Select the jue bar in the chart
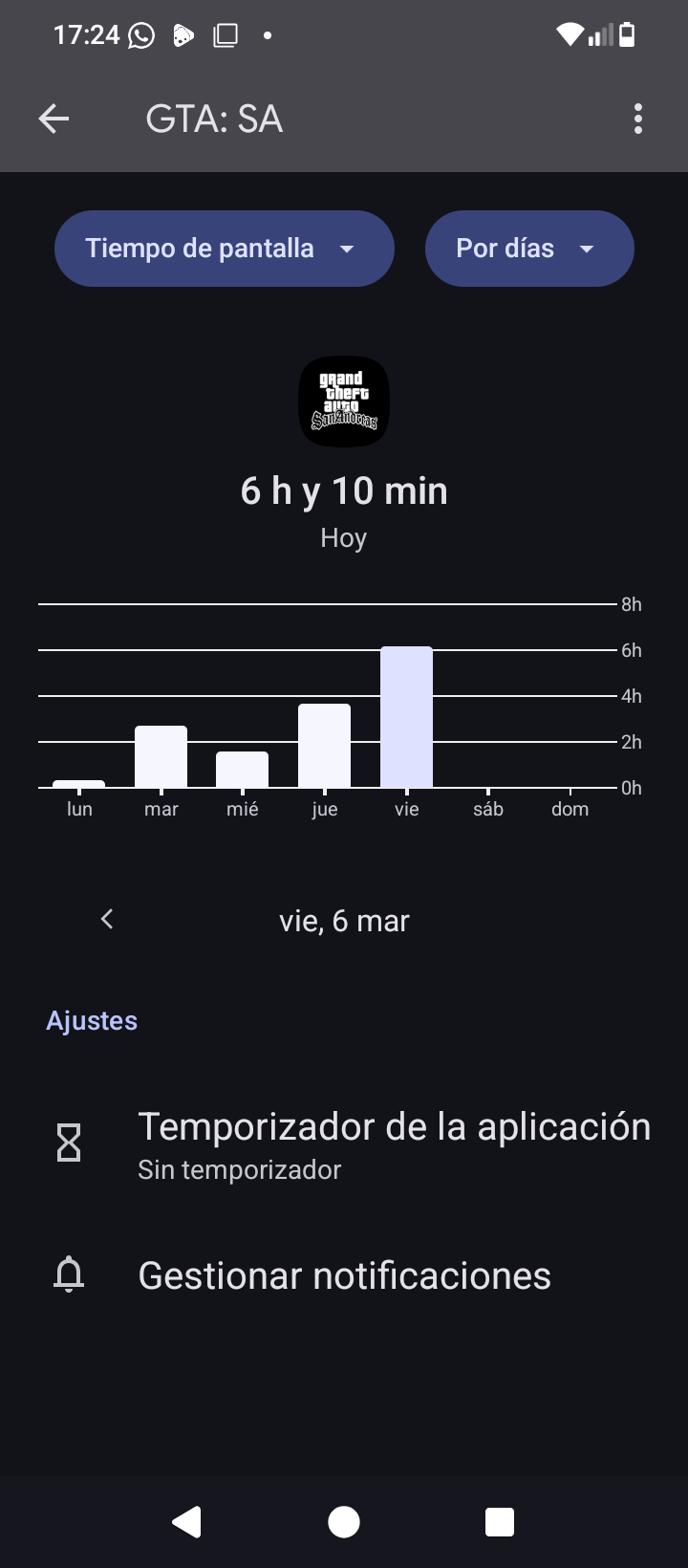Screen dimensions: 688x1568 click(x=324, y=746)
